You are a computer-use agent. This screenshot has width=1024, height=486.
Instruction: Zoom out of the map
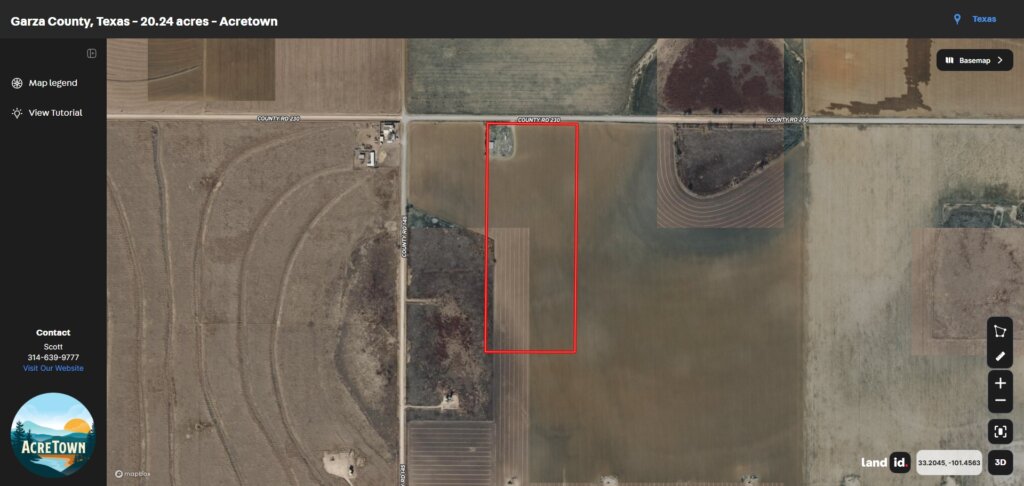coord(1000,402)
